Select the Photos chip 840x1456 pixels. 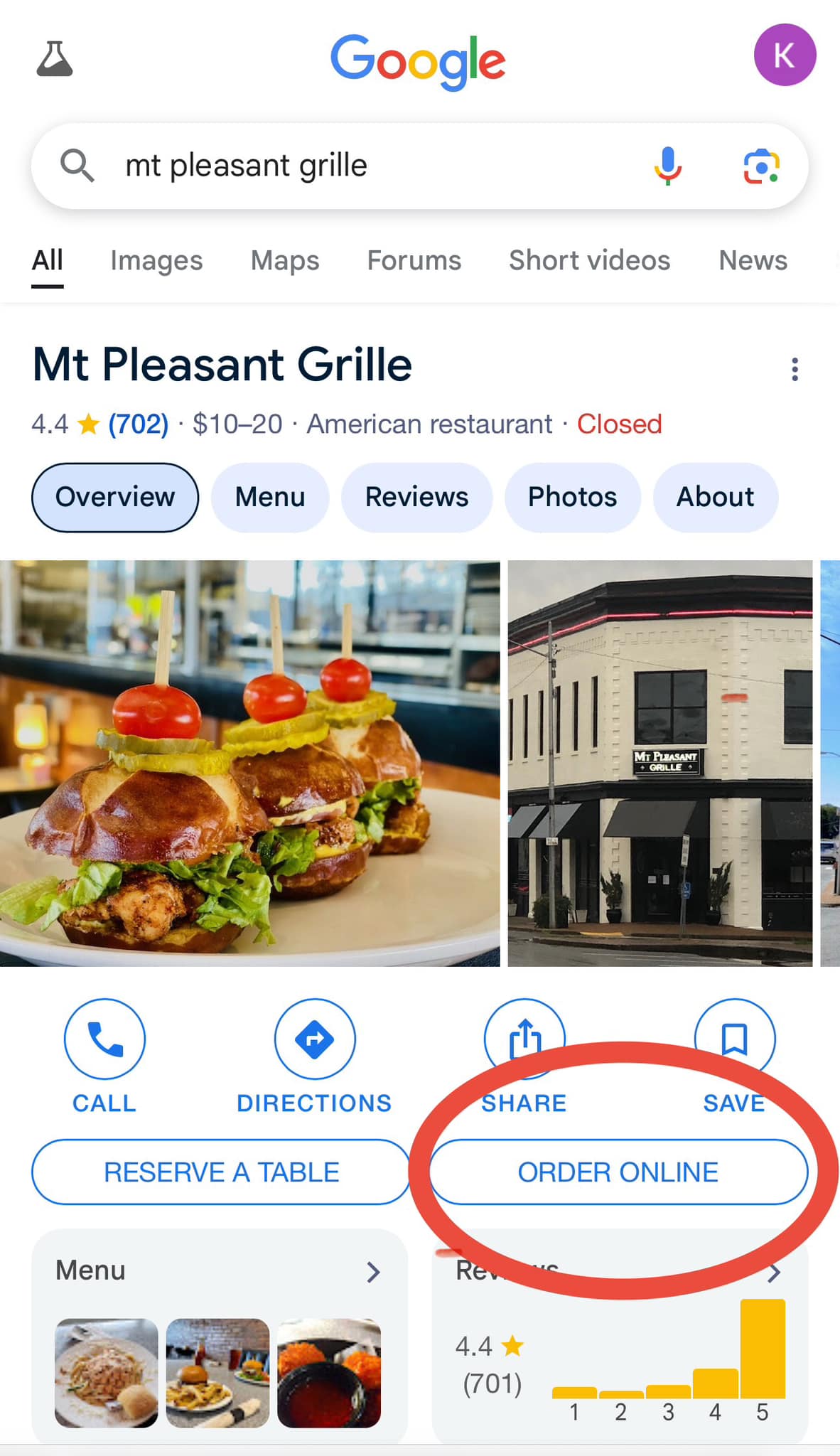572,497
